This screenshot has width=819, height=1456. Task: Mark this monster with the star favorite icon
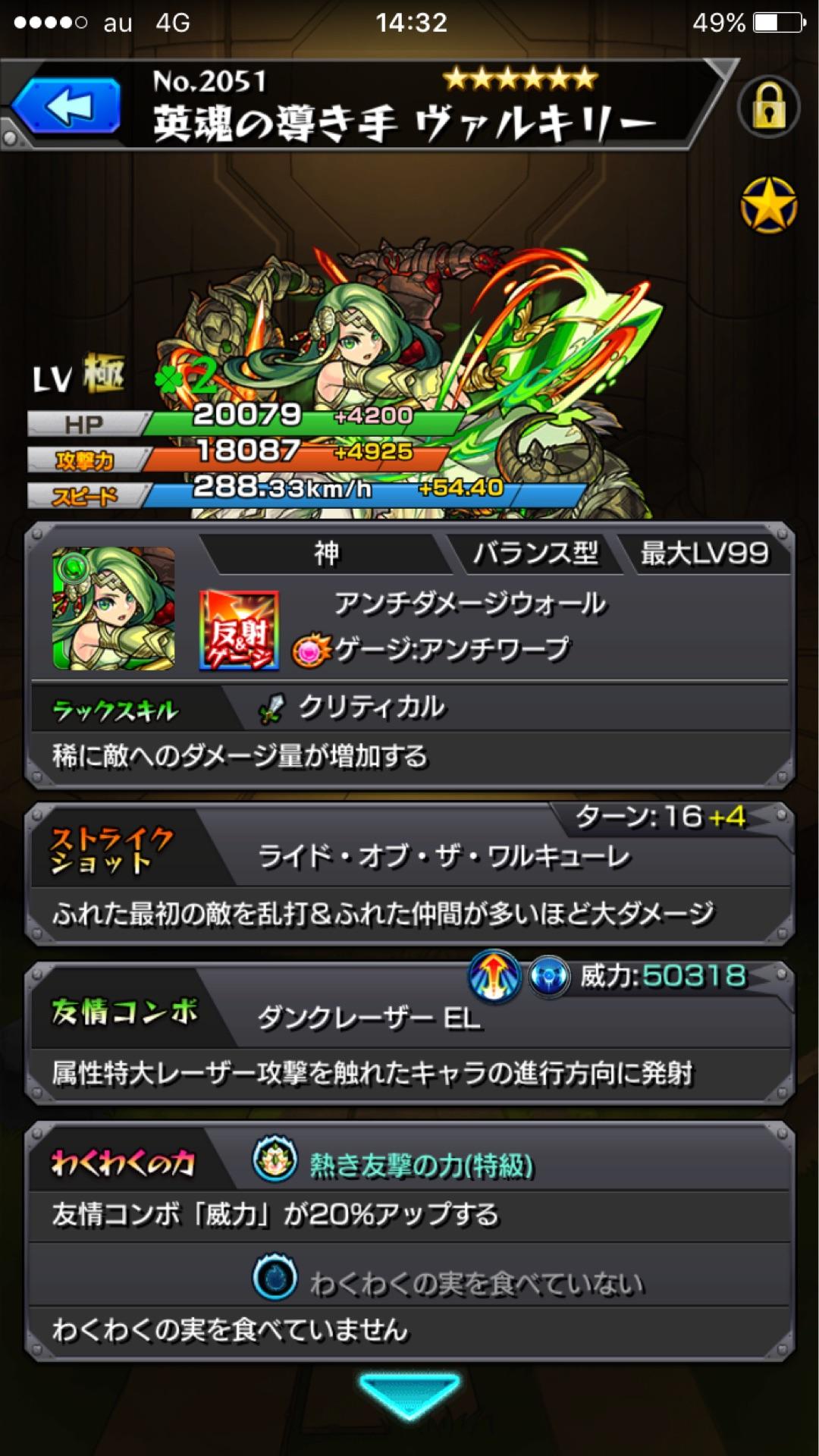768,205
